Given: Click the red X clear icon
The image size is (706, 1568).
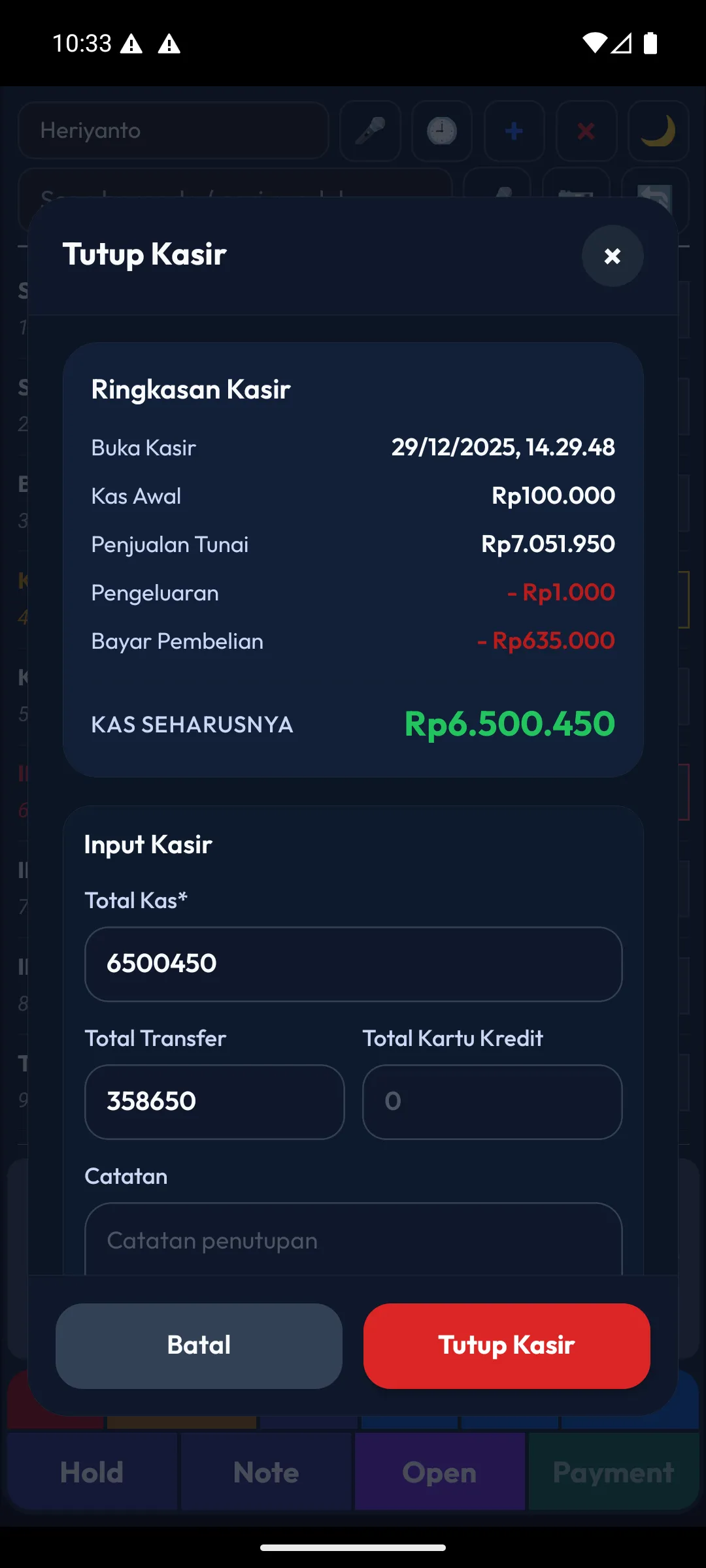Looking at the screenshot, I should pos(586,131).
